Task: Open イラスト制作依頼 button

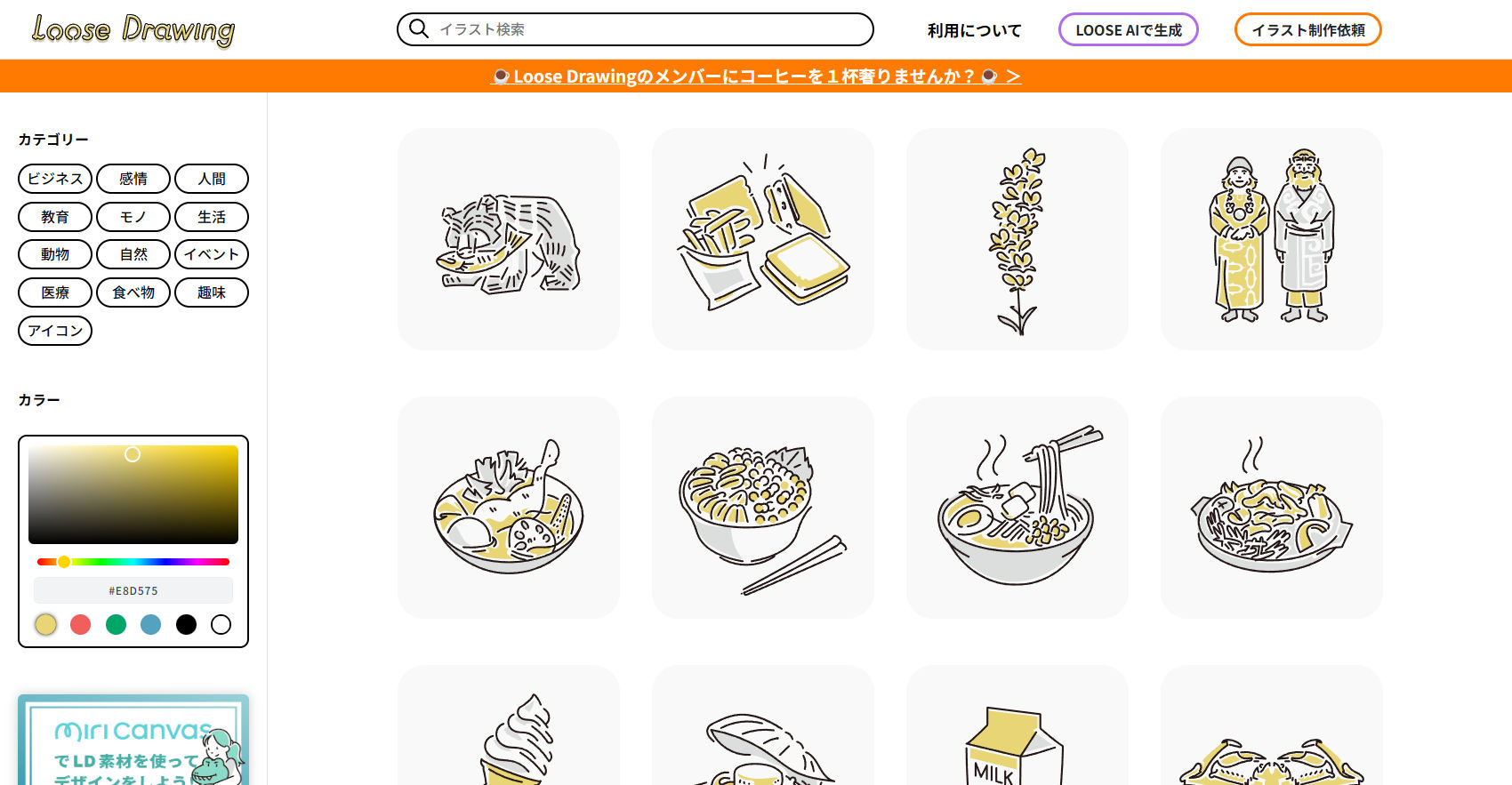Action: click(1307, 30)
